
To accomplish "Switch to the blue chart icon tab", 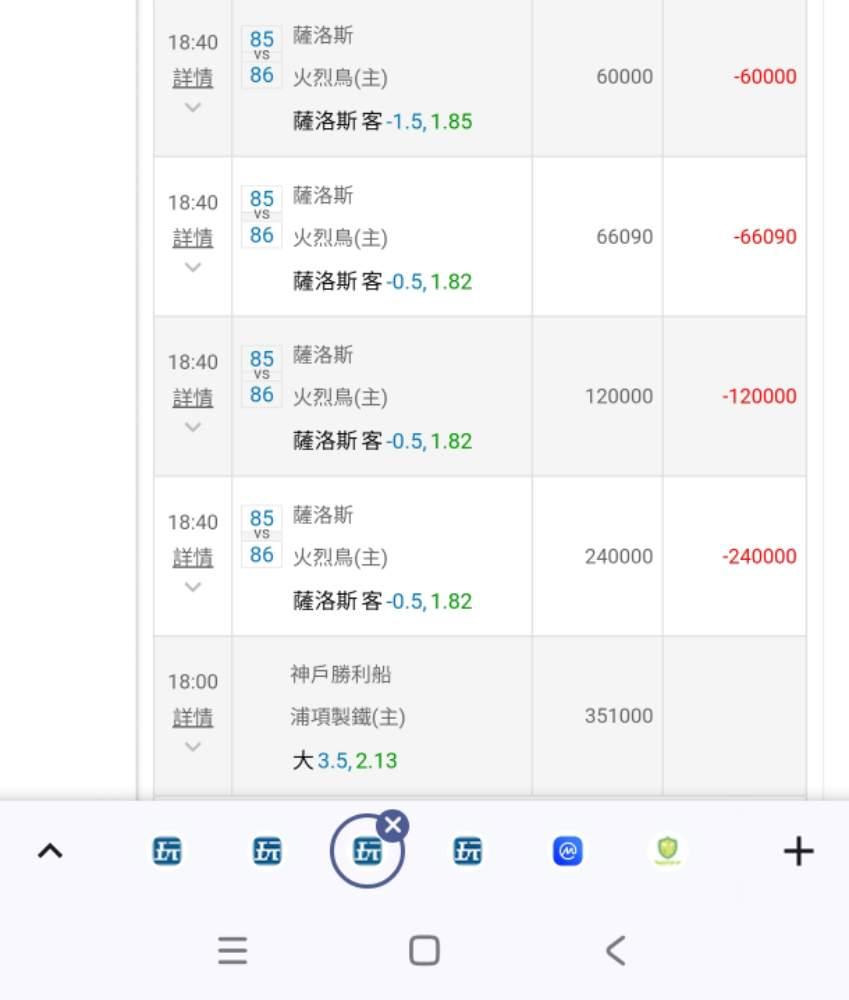I will (x=567, y=852).
